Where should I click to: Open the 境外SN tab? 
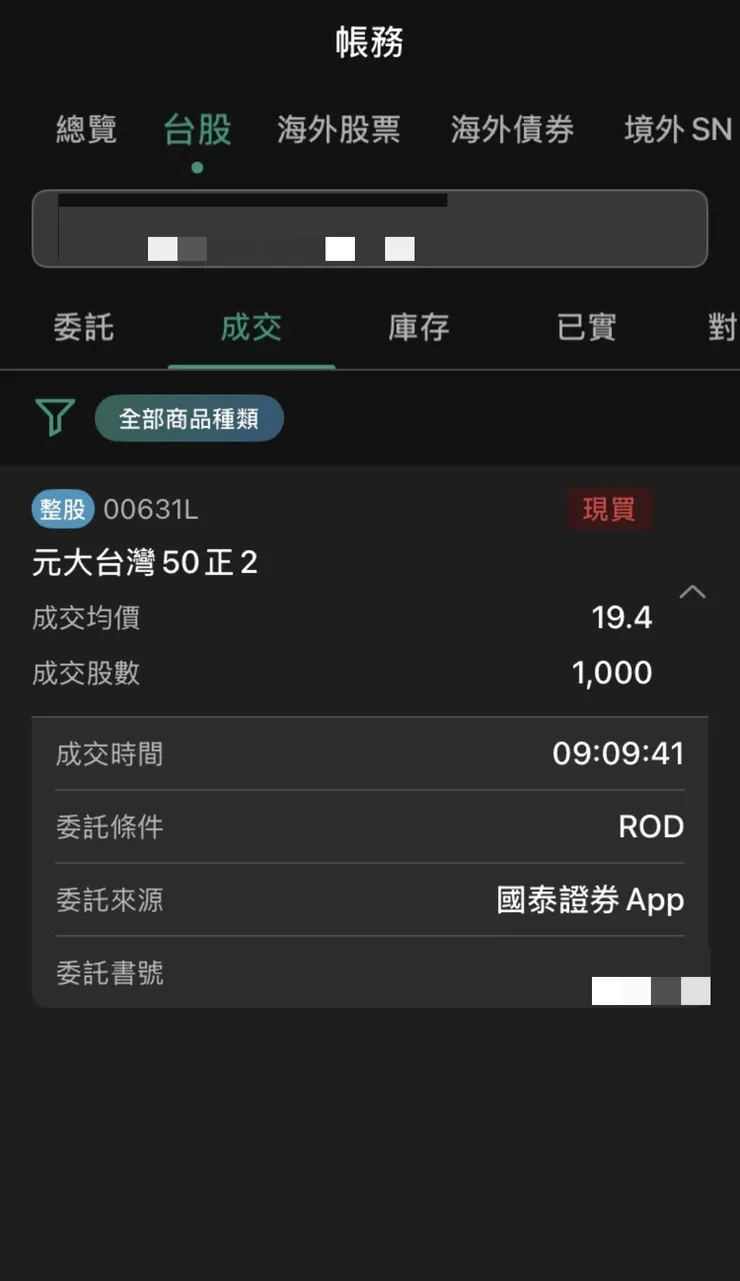[x=678, y=130]
